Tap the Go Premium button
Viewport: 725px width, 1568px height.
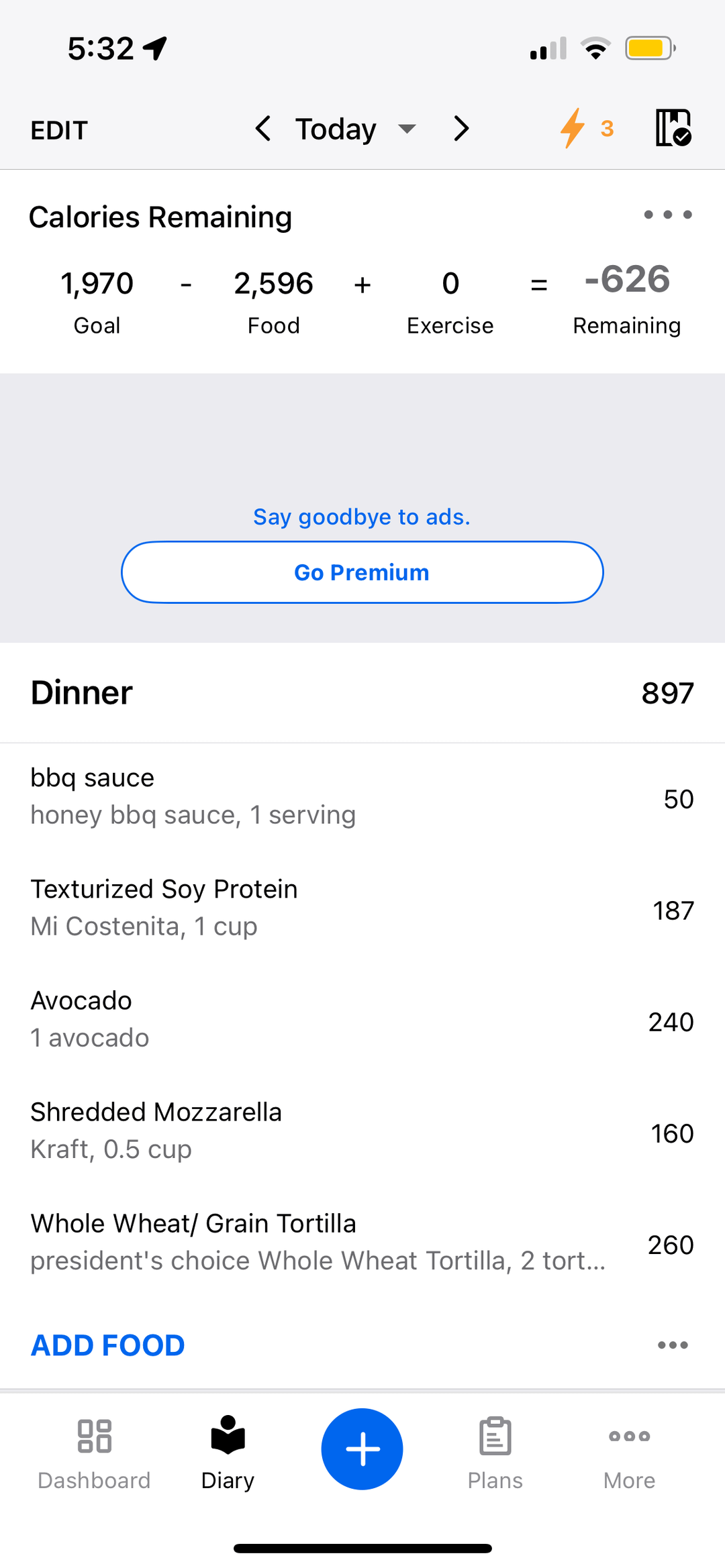tap(362, 572)
